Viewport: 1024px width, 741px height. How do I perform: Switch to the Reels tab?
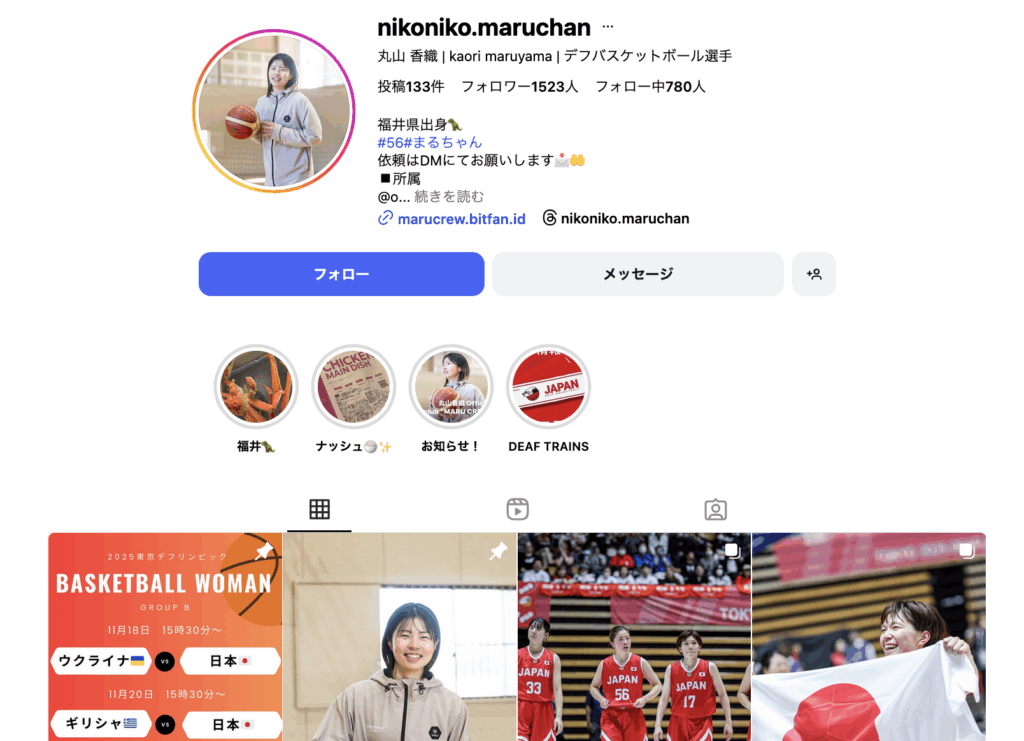click(x=517, y=509)
